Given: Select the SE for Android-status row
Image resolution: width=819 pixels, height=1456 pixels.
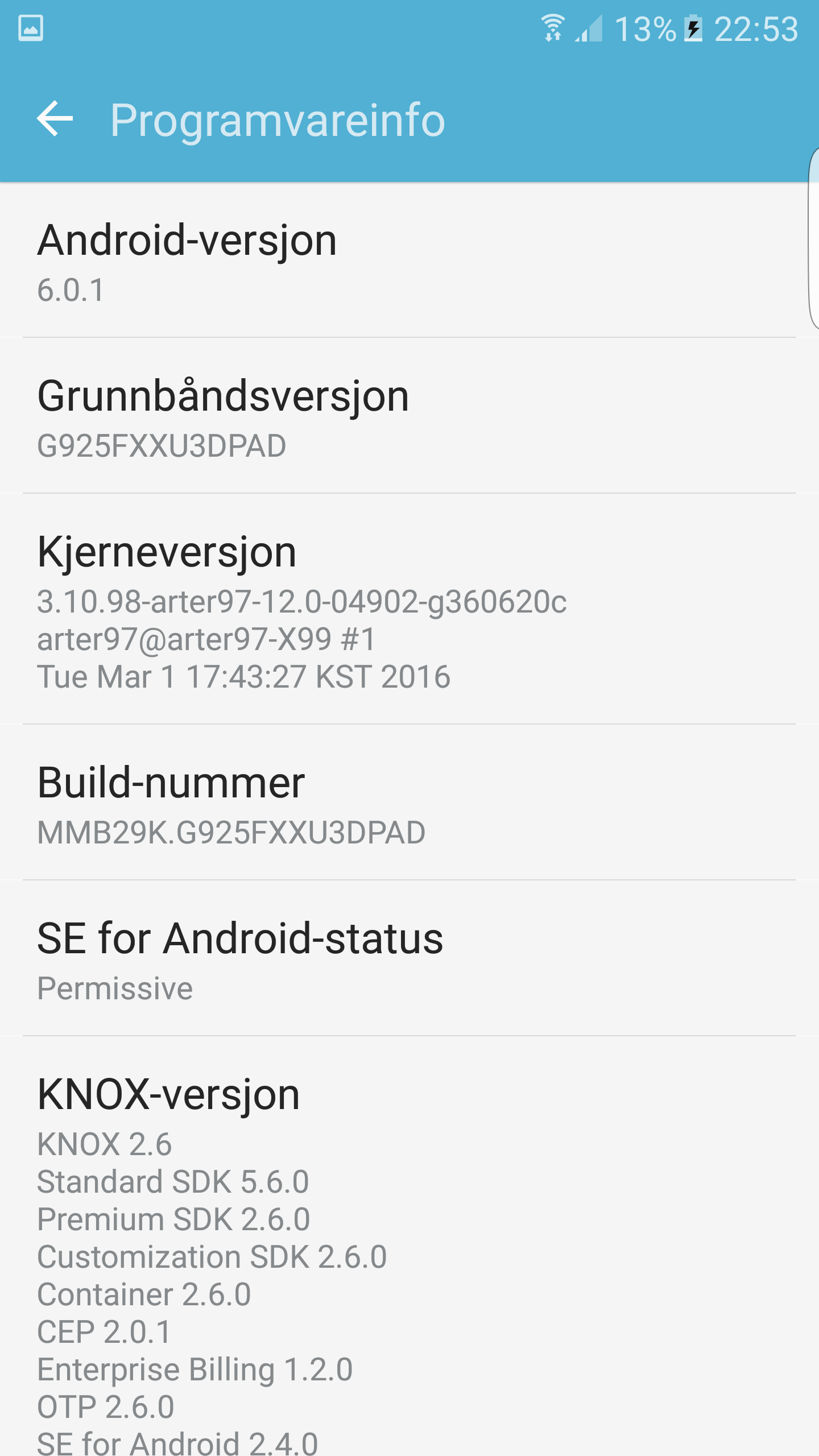Looking at the screenshot, I should point(409,958).
